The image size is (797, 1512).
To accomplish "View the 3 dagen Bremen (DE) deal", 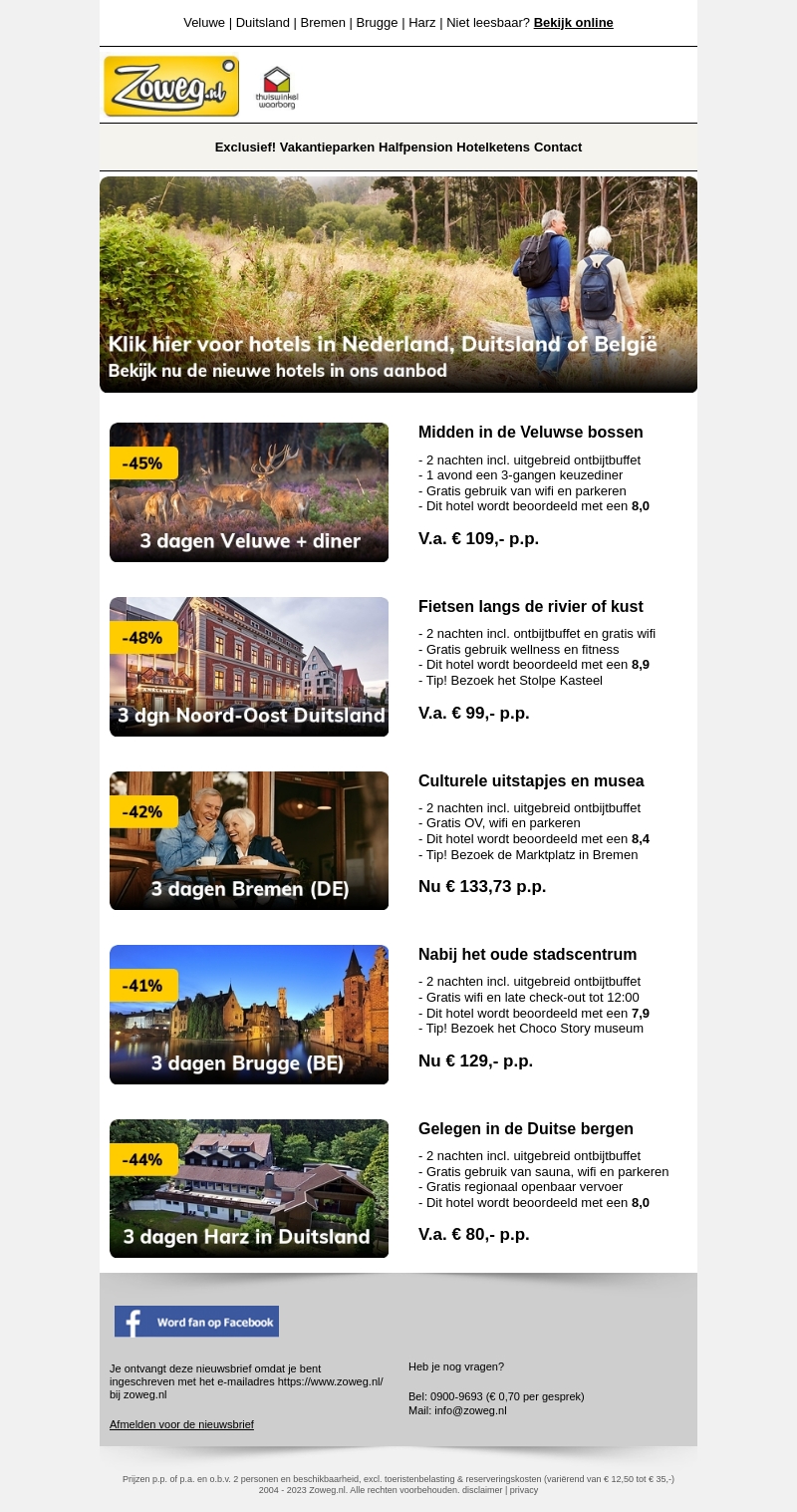I will (249, 840).
